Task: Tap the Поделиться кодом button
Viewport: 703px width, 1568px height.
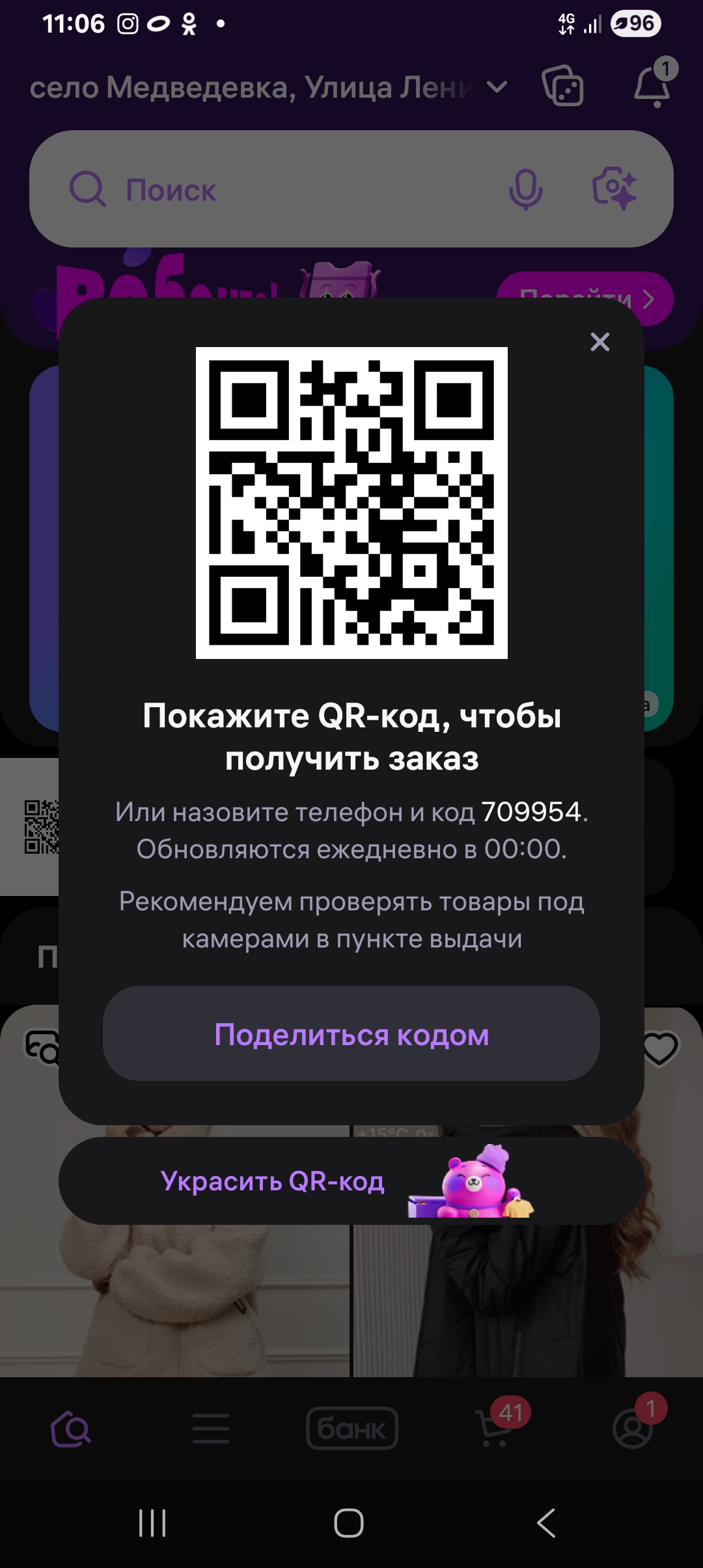Action: 351,1035
